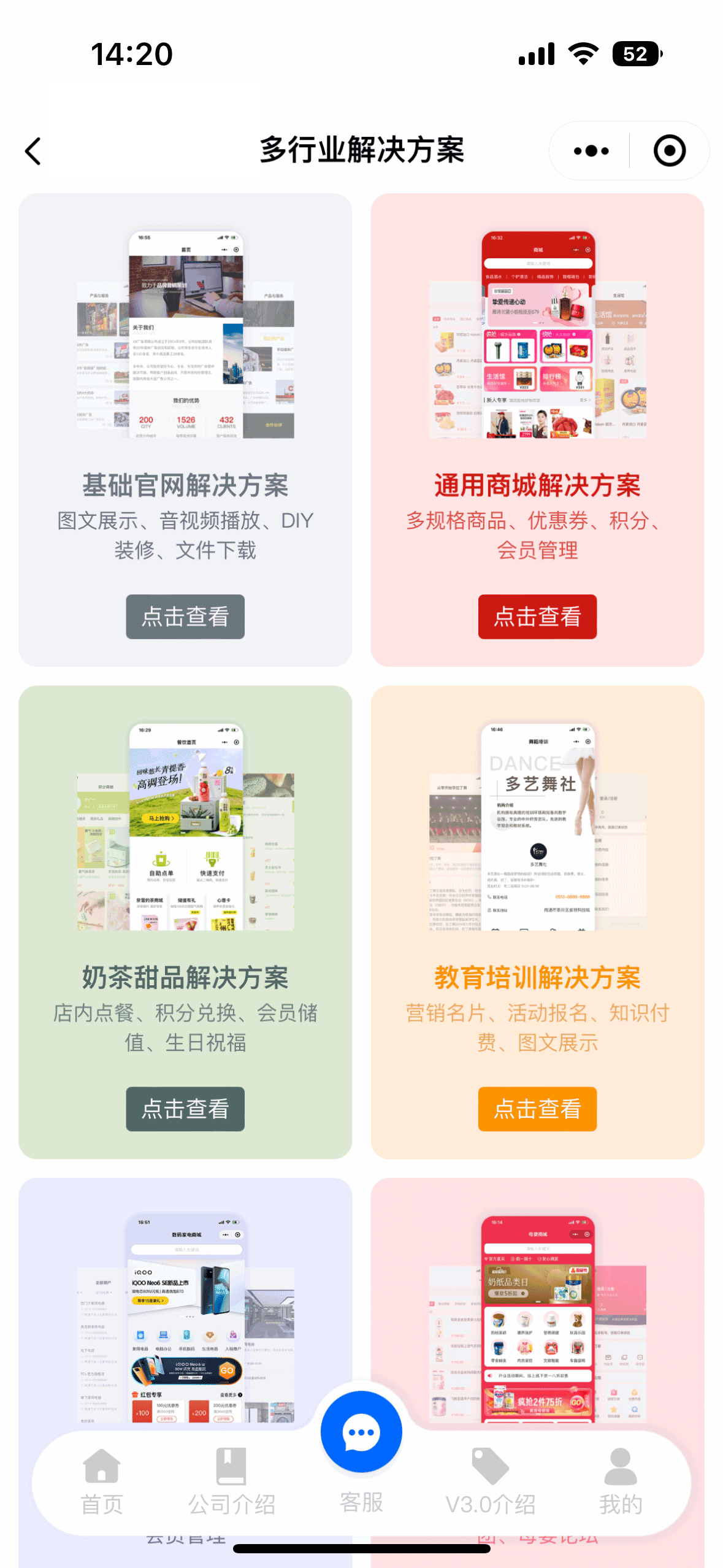Close the mini program via target icon
Screen dimensions: 723x1568
[669, 151]
